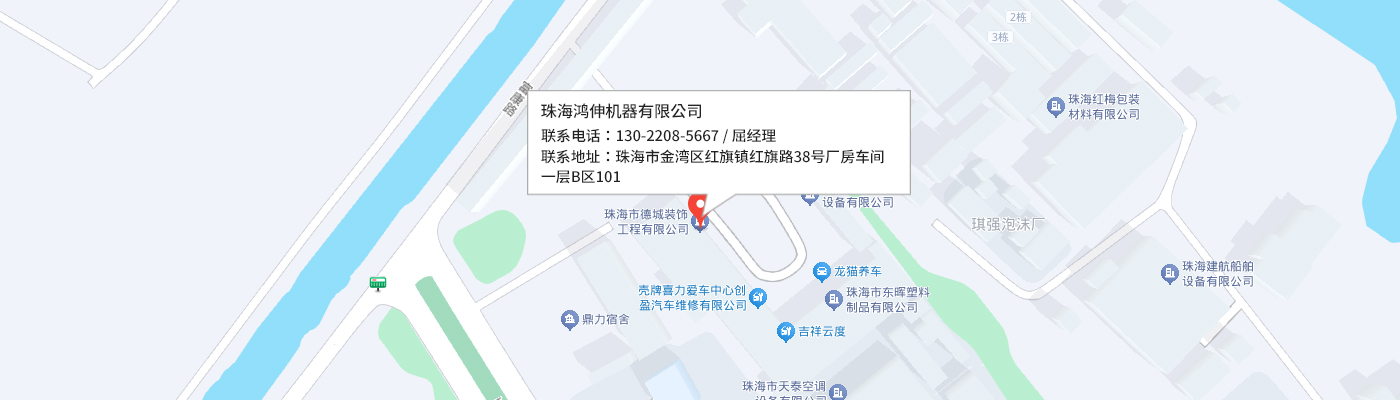The height and width of the screenshot is (400, 1400).
Task: Open 珠海建航船舶设备有限公司 map marker
Action: pos(1169,273)
